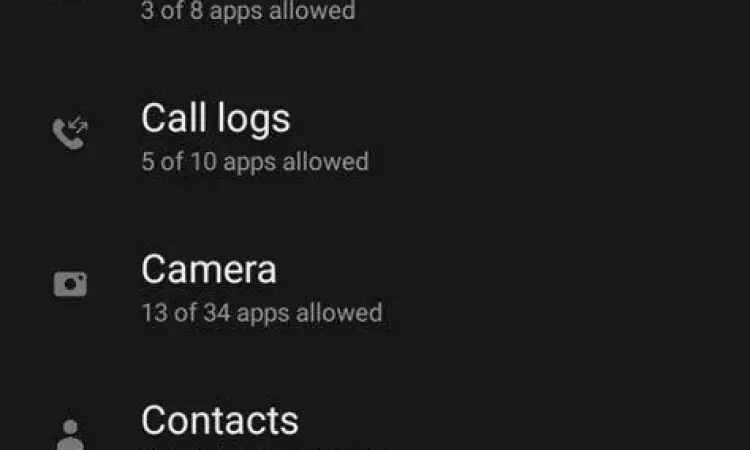Screen dimensions: 750x450
Task: Open Call logs permission settings
Action: [216, 119]
